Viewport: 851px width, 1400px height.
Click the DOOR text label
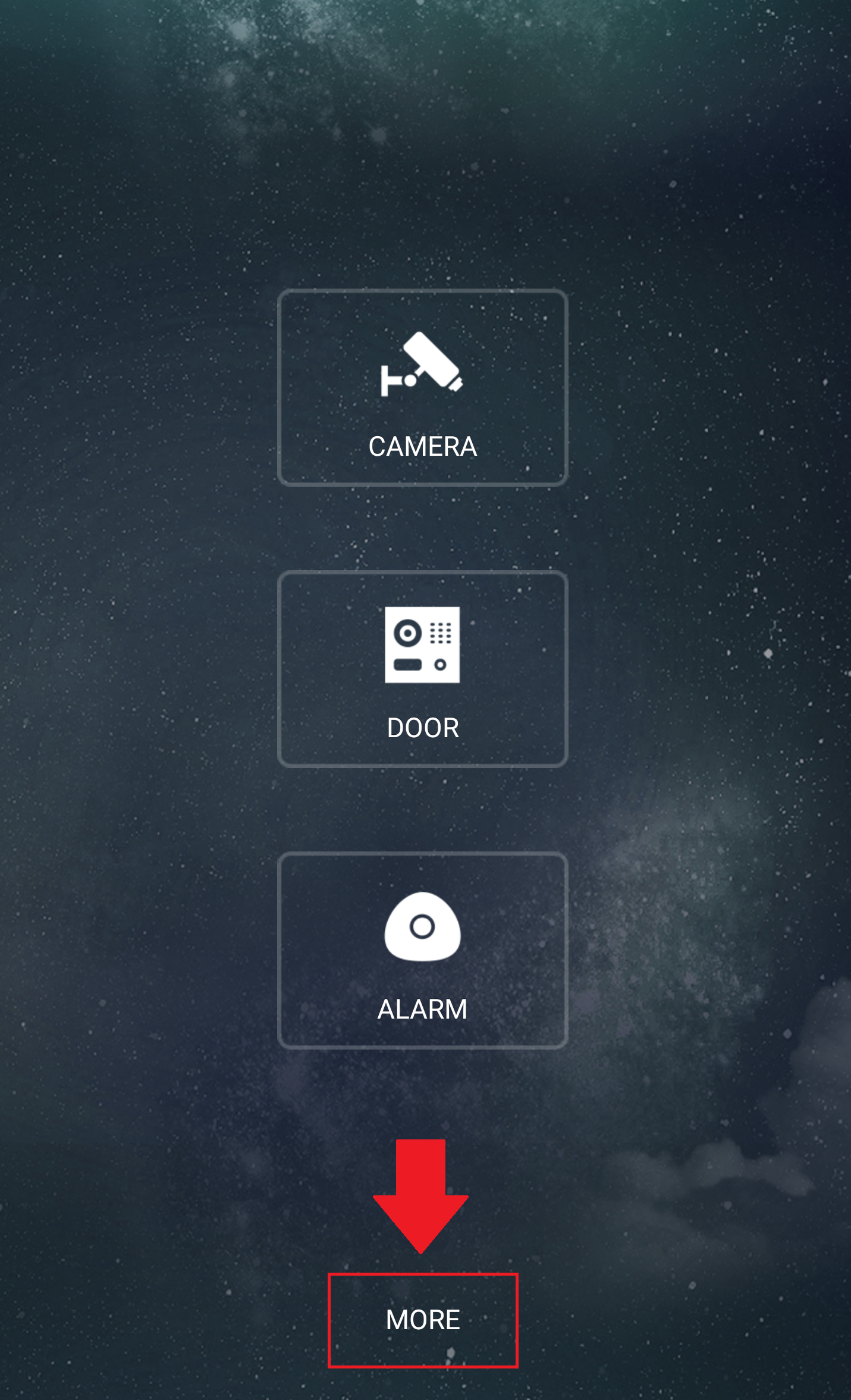(422, 727)
